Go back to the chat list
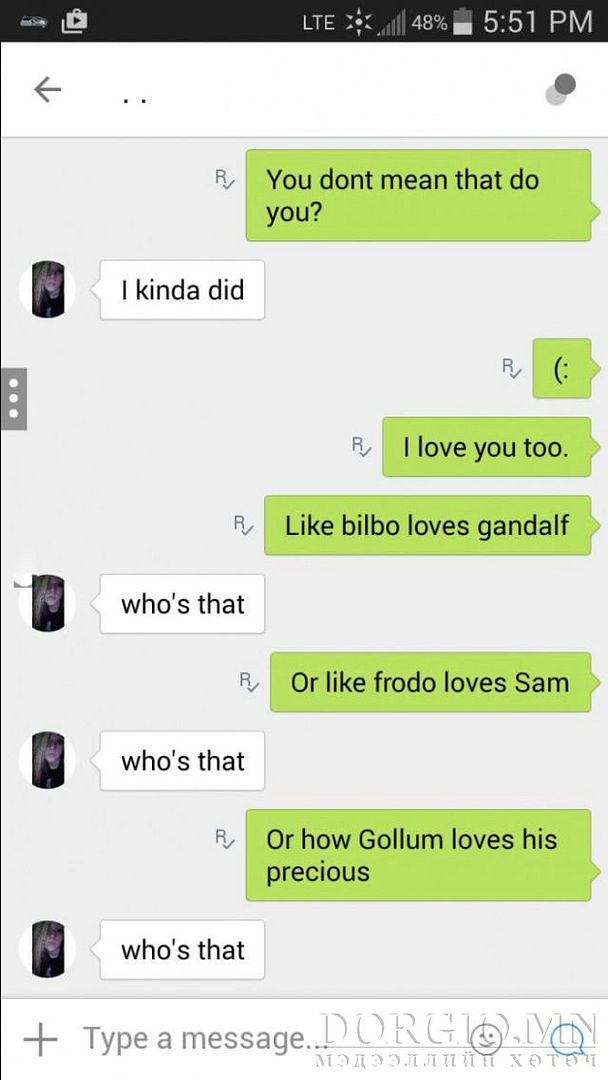 (47, 89)
